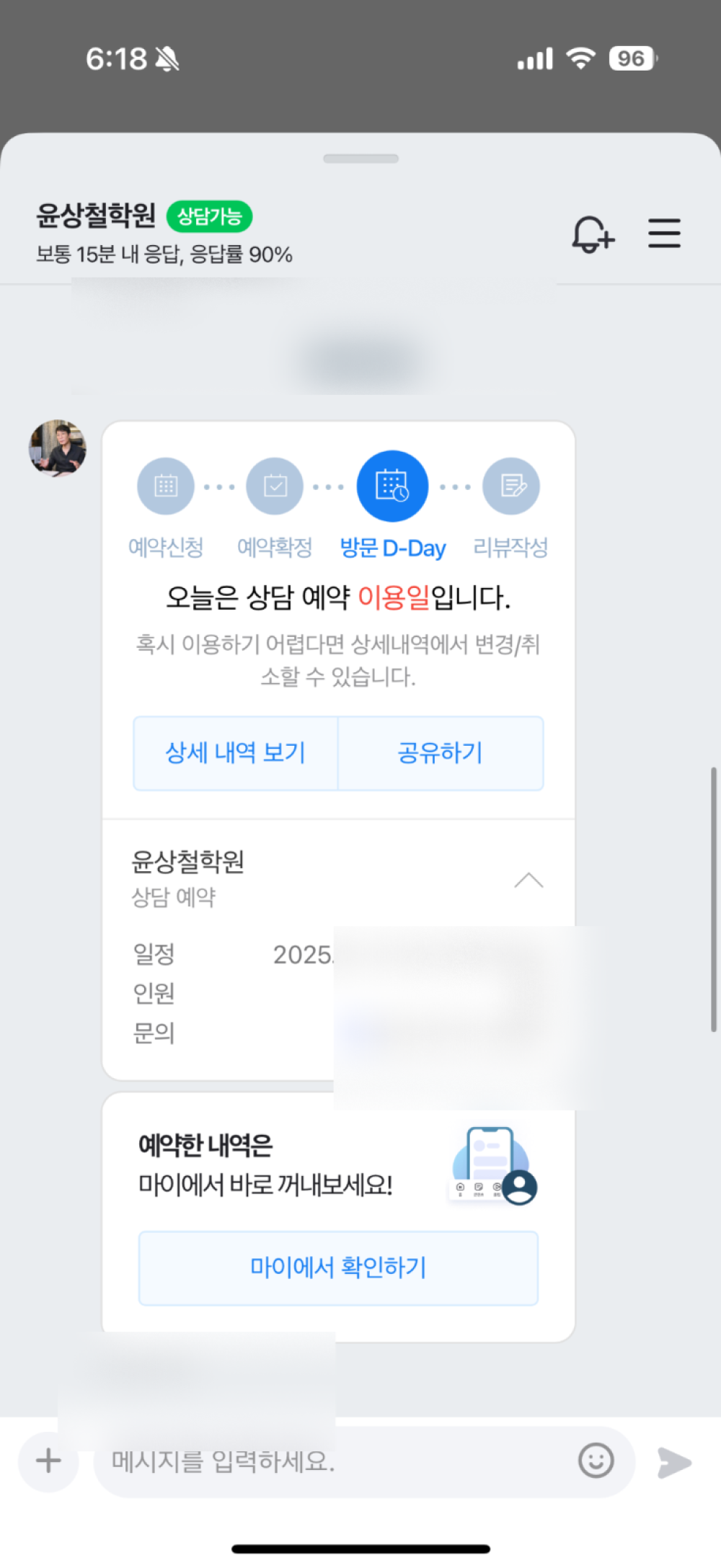View the 윤상철학원 profile photo
Viewport: 721px width, 1568px height.
pyautogui.click(x=58, y=448)
